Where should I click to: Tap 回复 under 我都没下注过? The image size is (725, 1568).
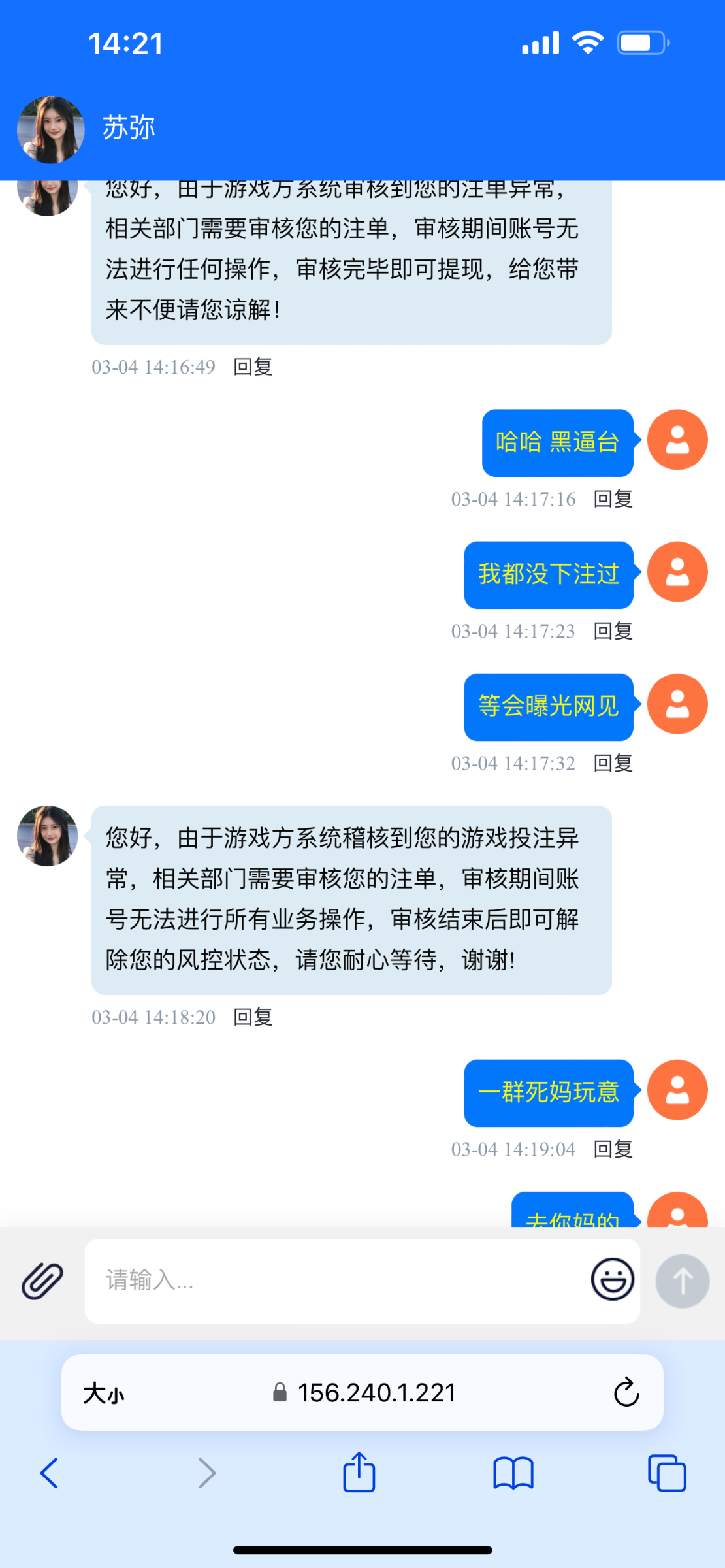click(611, 631)
